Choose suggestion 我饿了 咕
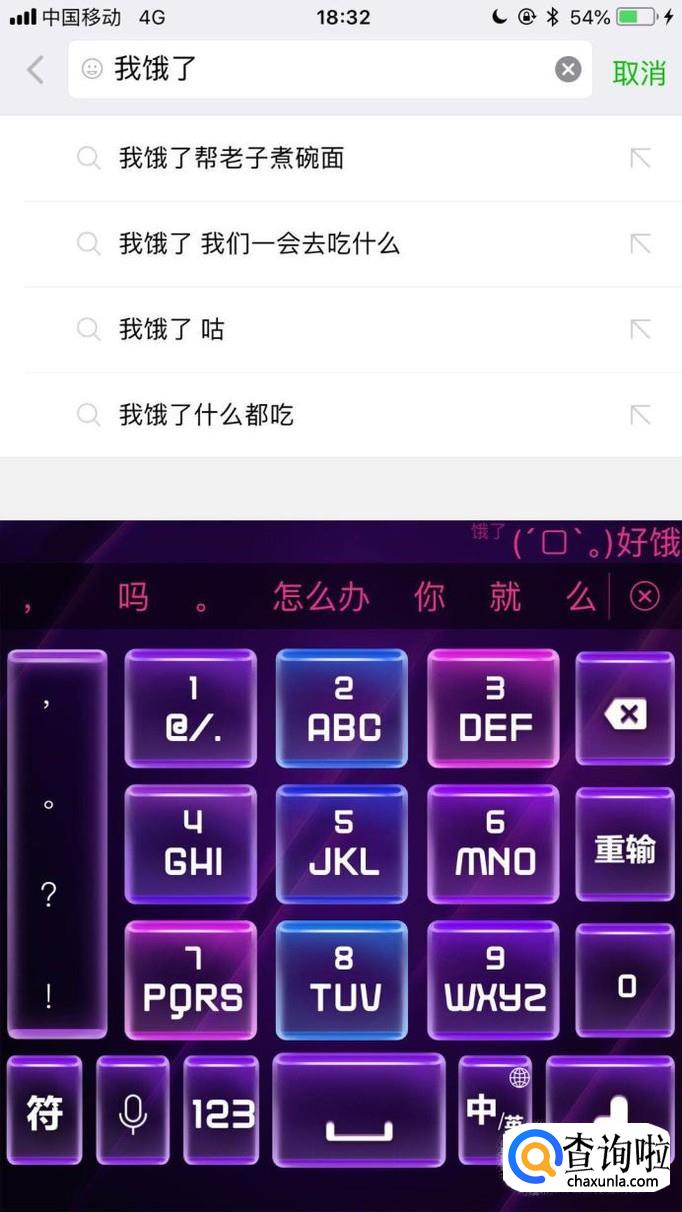 coord(341,330)
